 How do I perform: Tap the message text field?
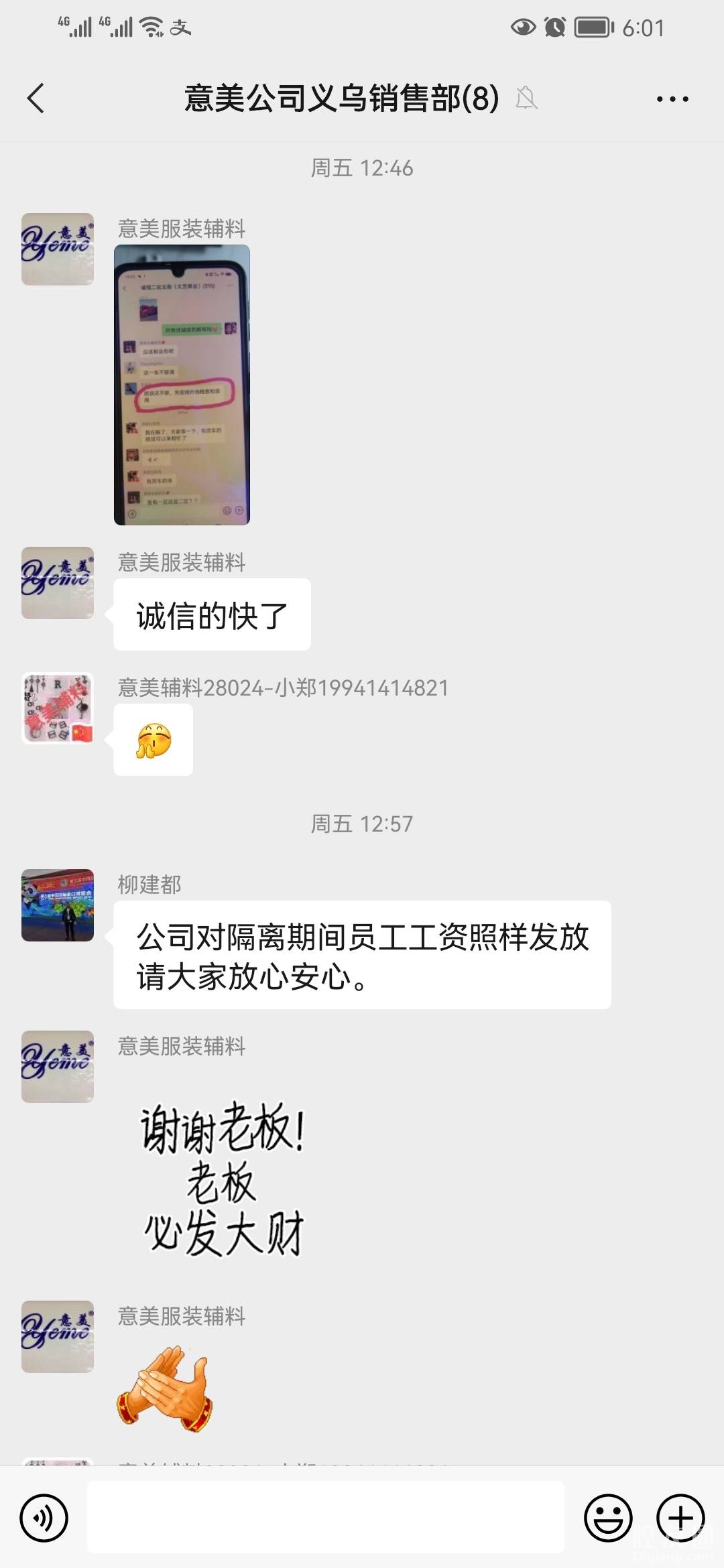326,1517
